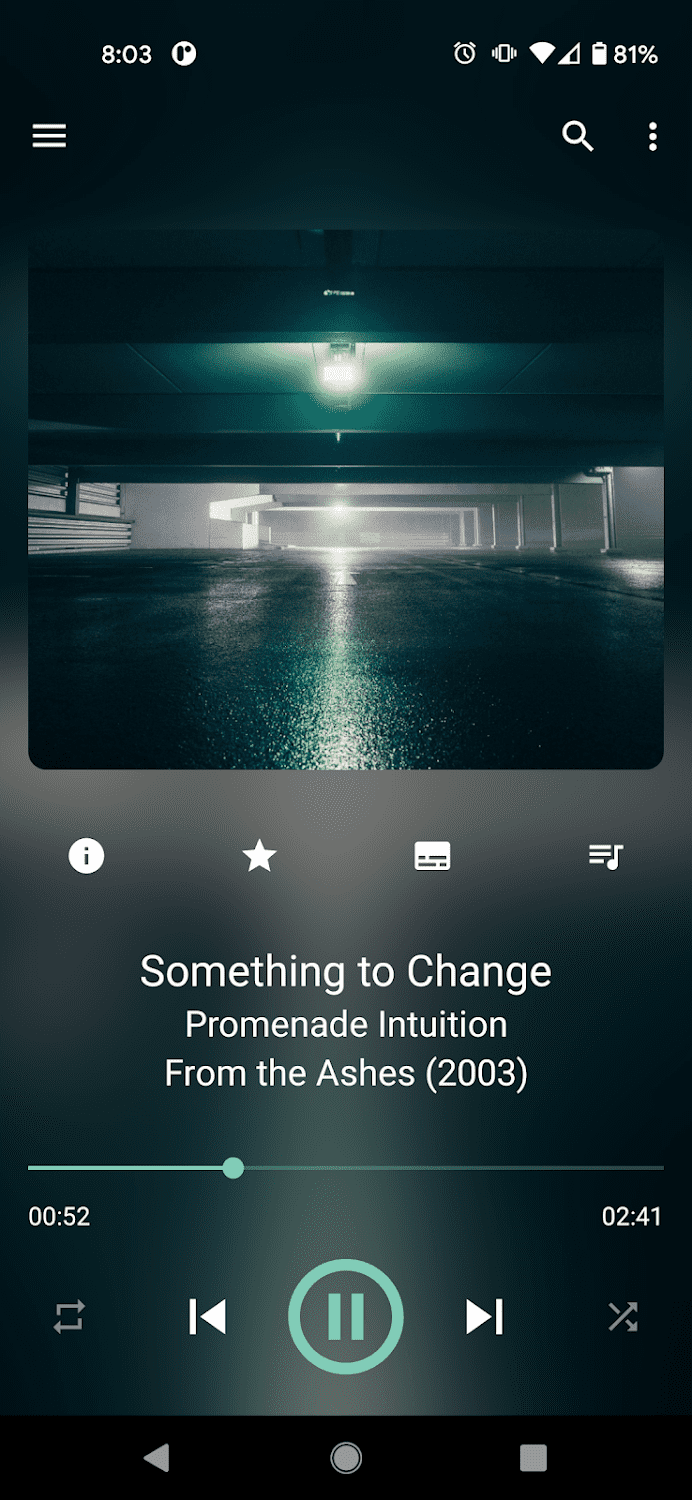Open the three-dot overflow menu
This screenshot has width=692, height=1500.
coord(652,136)
